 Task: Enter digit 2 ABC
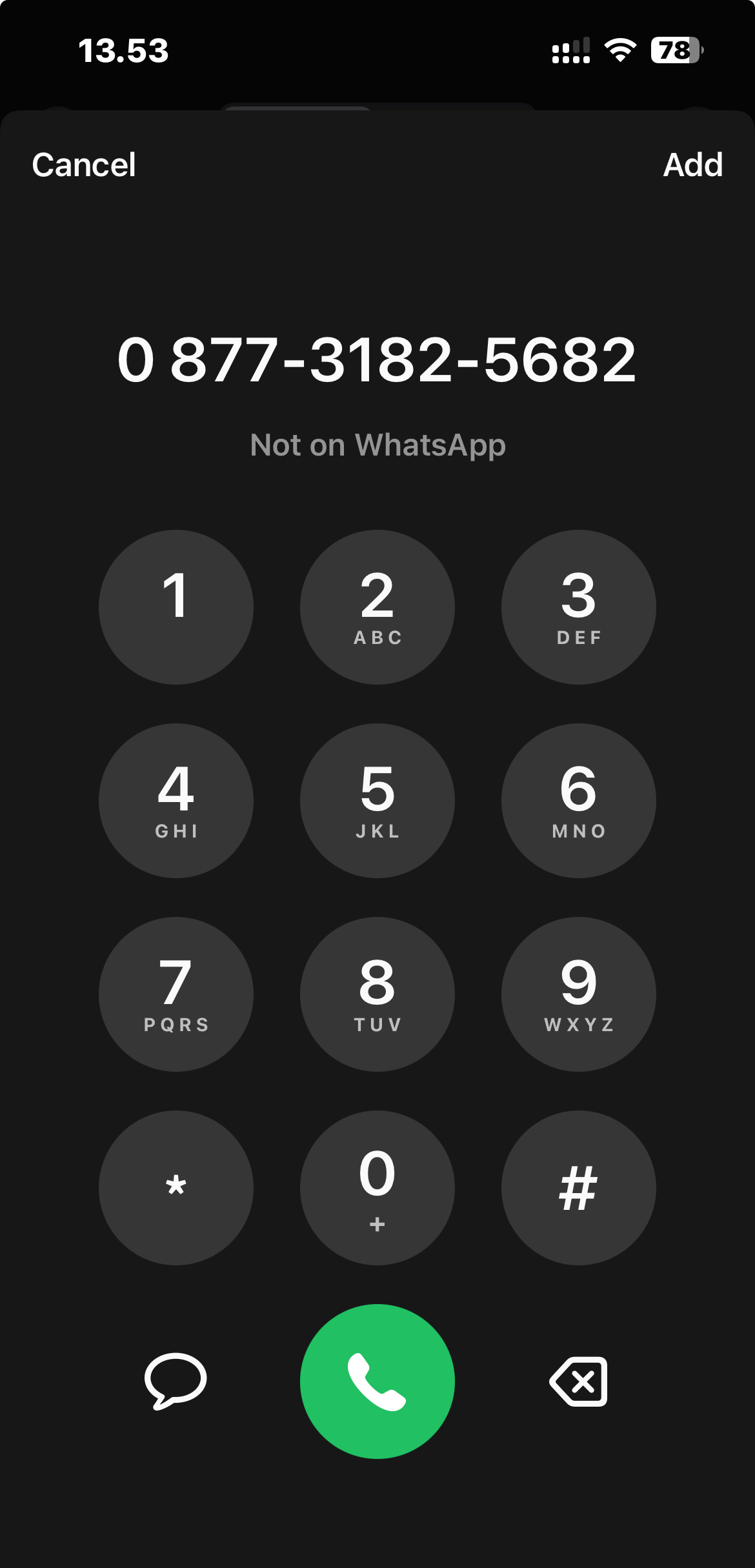point(377,607)
